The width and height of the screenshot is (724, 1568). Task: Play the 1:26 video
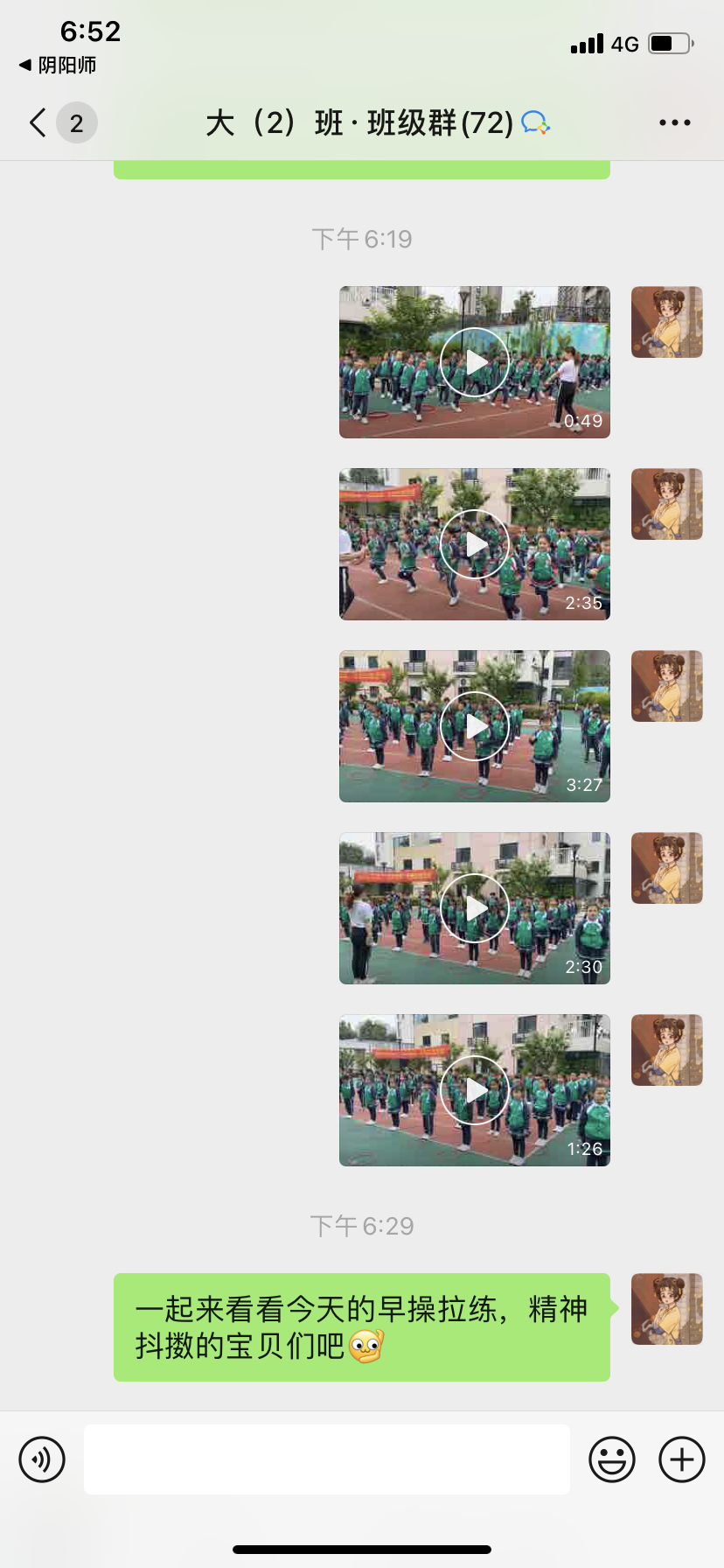[475, 1090]
